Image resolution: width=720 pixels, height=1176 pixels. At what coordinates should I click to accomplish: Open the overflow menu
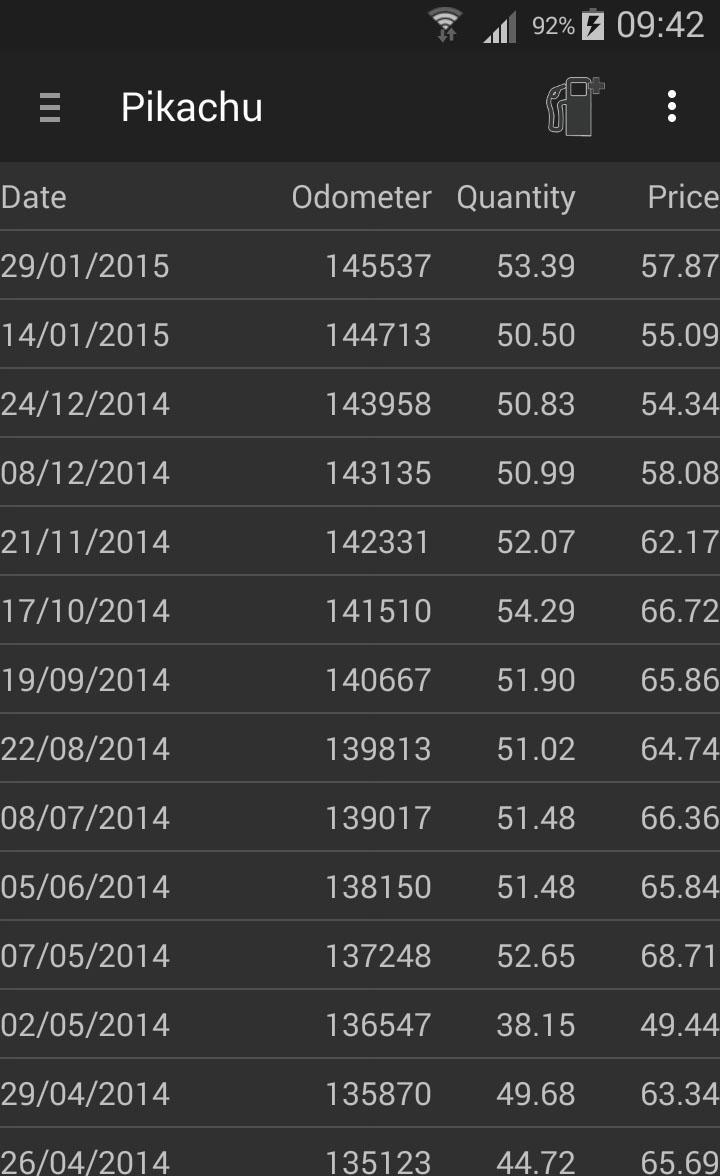pos(672,106)
